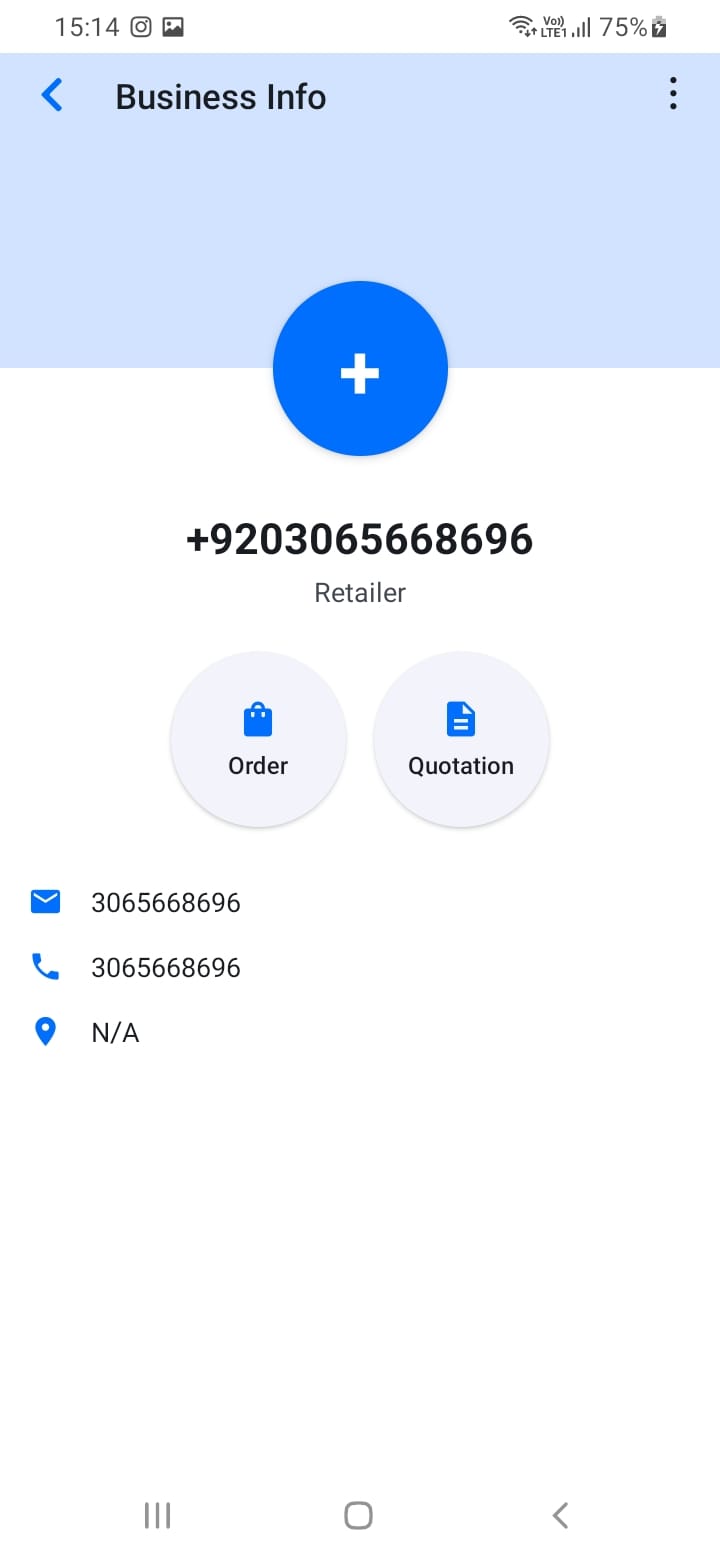Go back from Business Info

(52, 96)
